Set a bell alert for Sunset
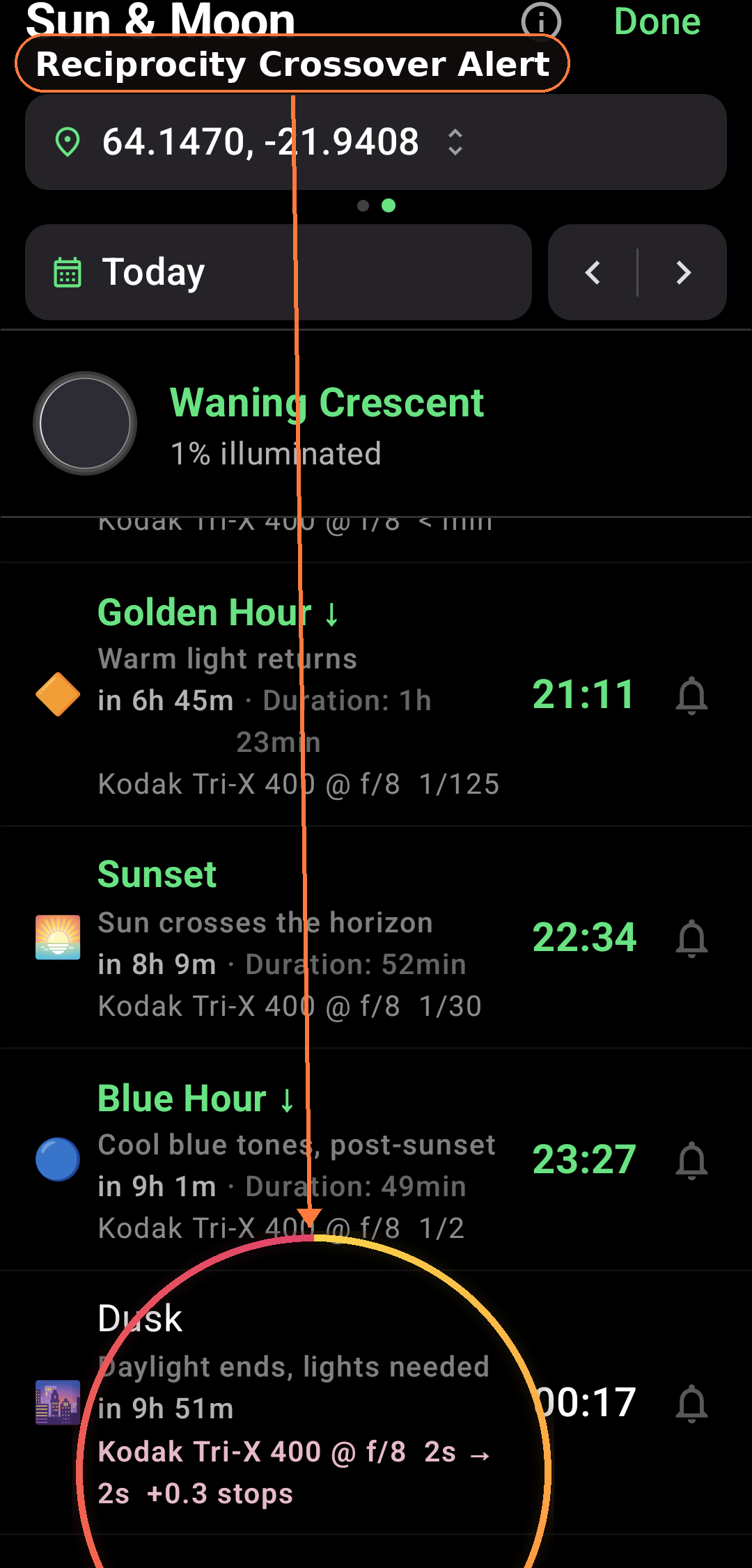The image size is (752, 1568). pos(691,939)
